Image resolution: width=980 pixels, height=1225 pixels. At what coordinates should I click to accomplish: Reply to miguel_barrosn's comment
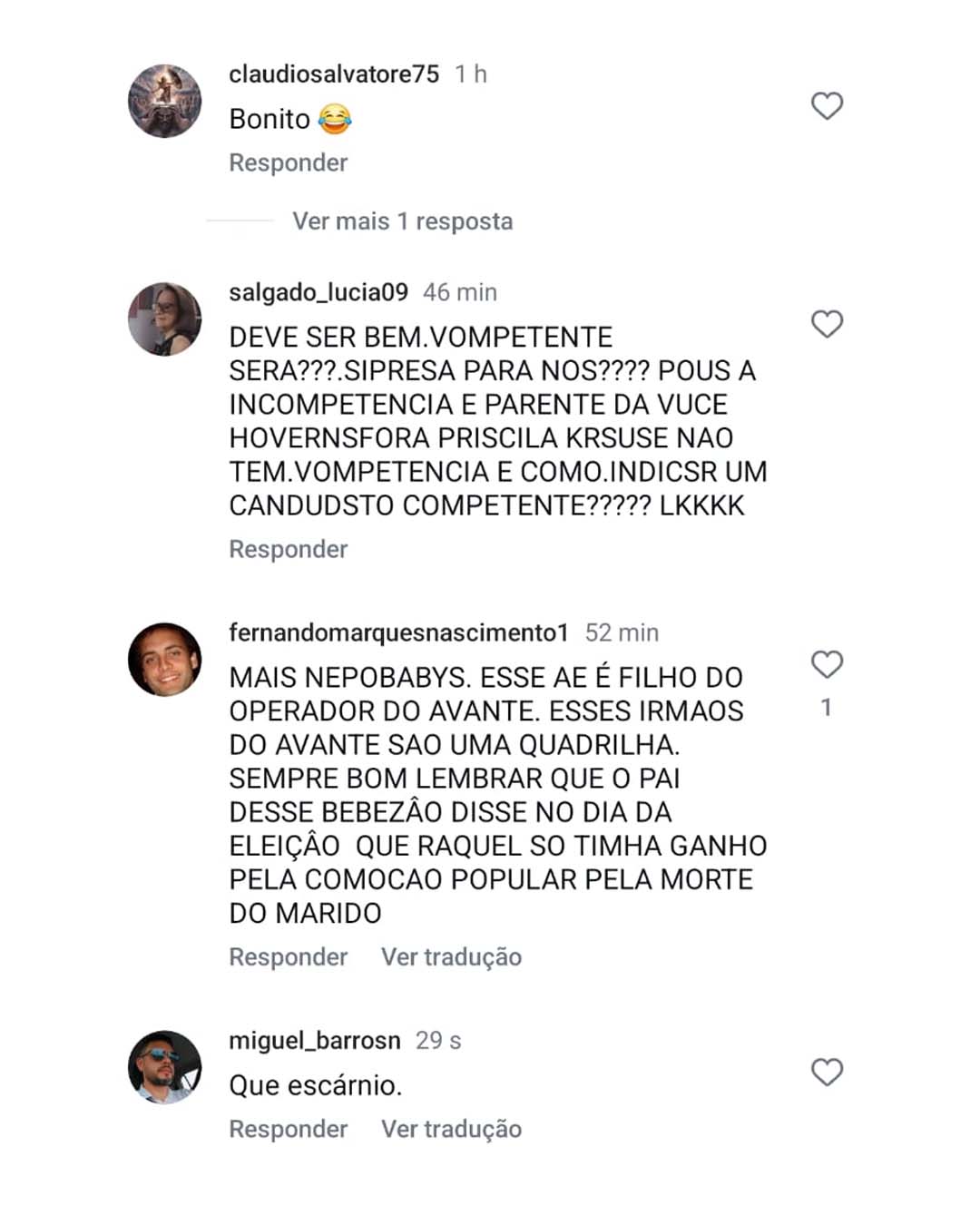tap(288, 1130)
